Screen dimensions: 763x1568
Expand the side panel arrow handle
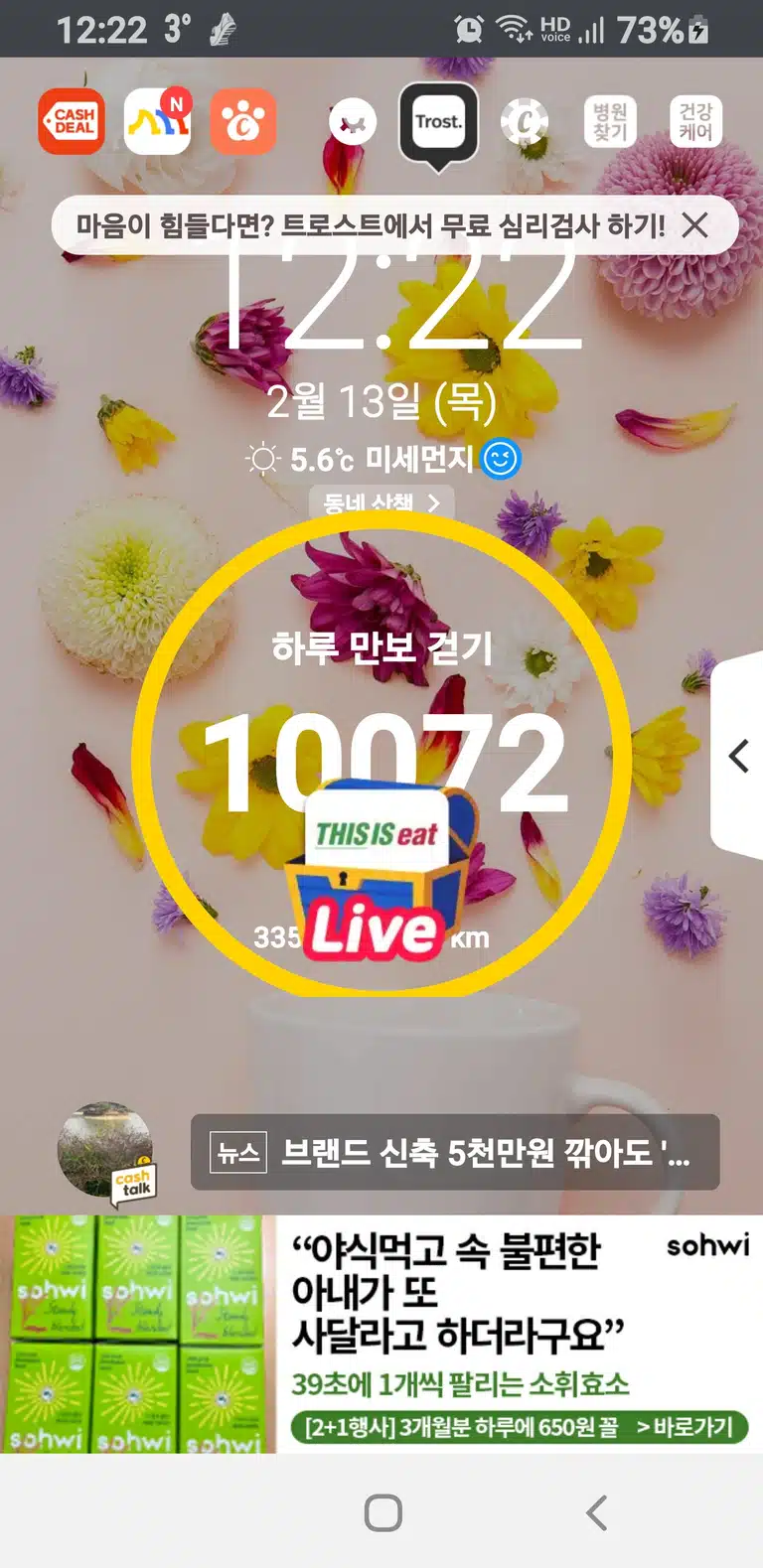(738, 756)
